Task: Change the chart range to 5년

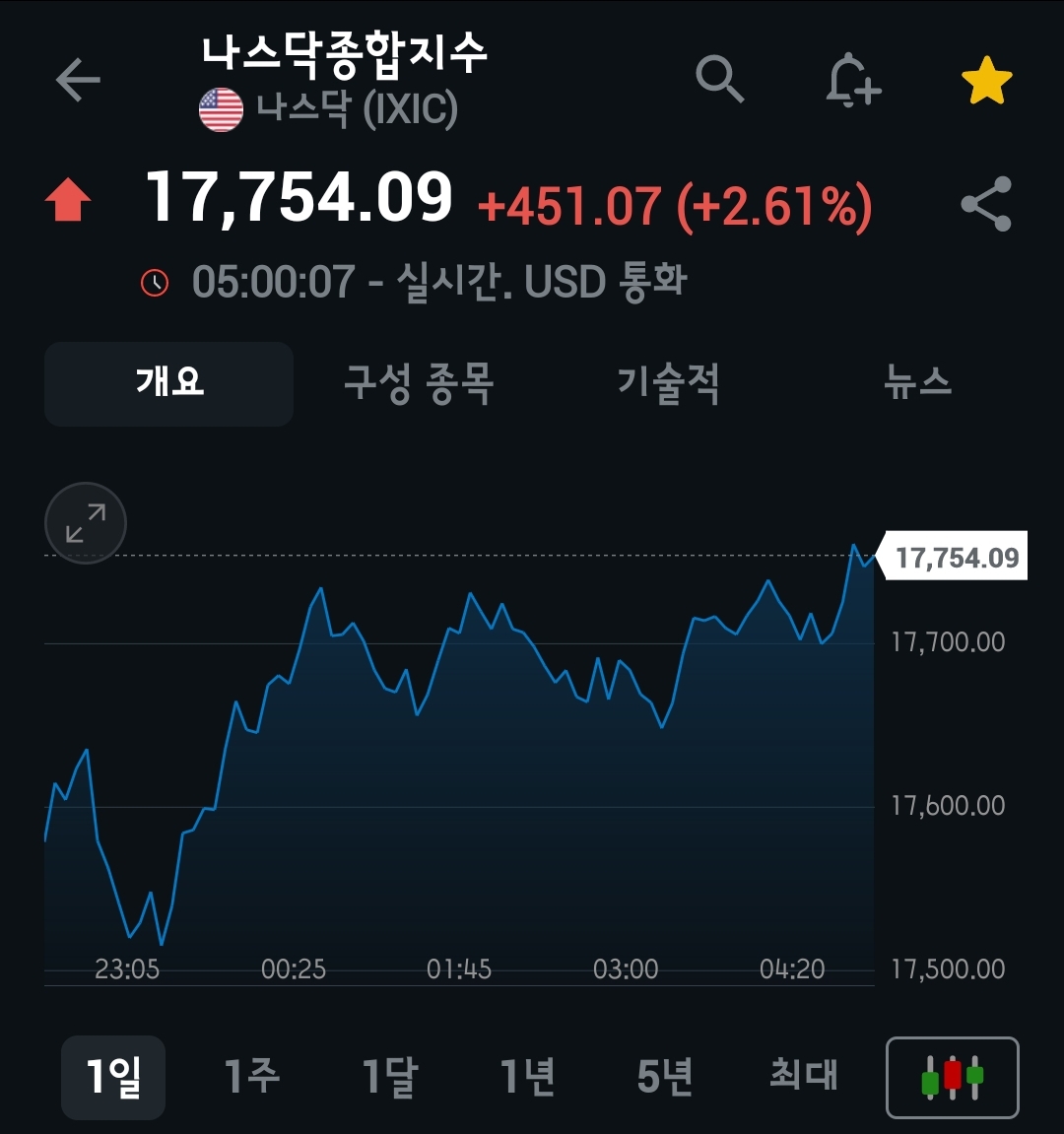Action: (665, 1076)
